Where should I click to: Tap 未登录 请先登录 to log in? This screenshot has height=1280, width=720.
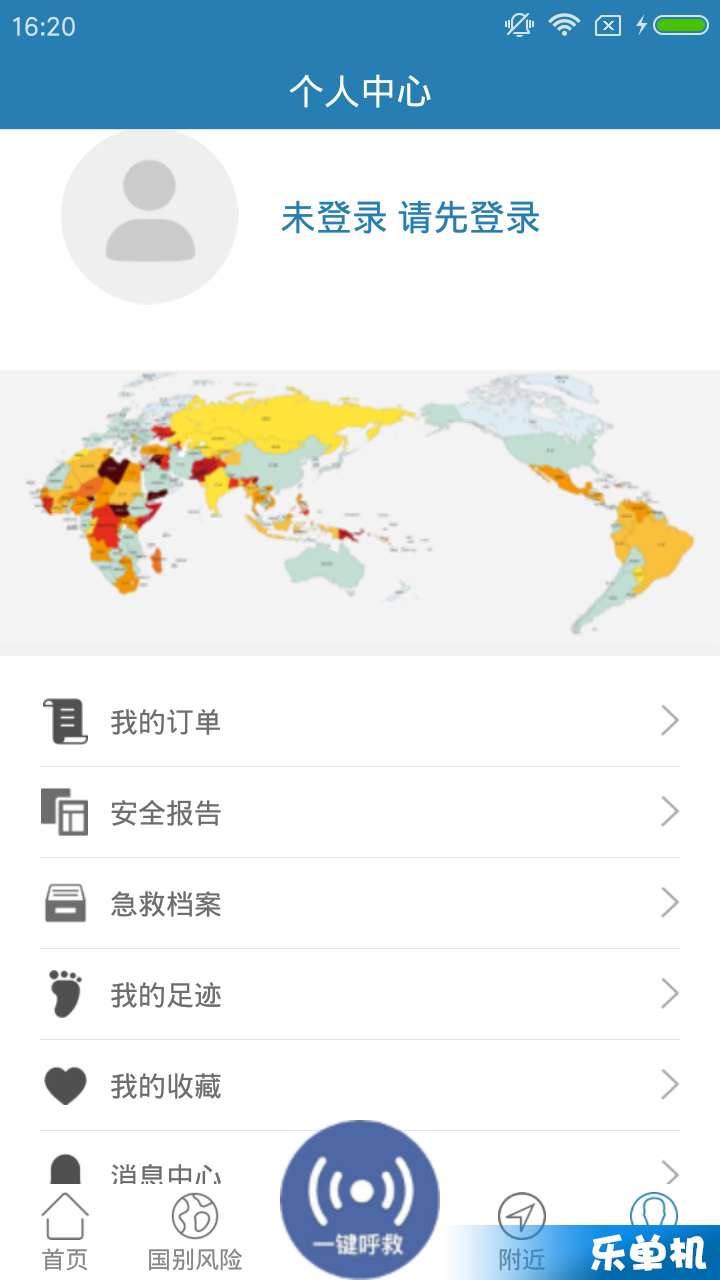point(410,218)
